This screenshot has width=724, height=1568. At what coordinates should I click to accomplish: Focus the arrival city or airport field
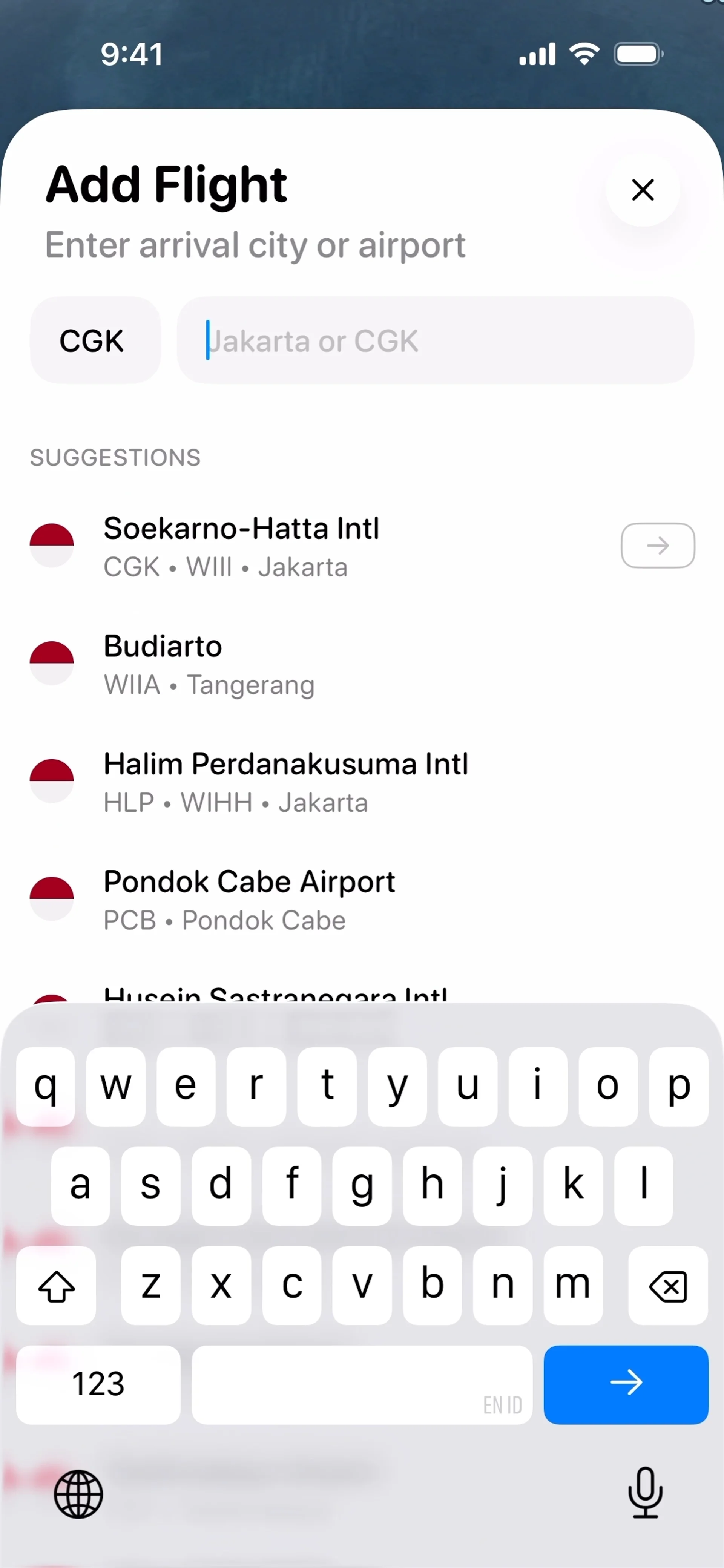435,340
